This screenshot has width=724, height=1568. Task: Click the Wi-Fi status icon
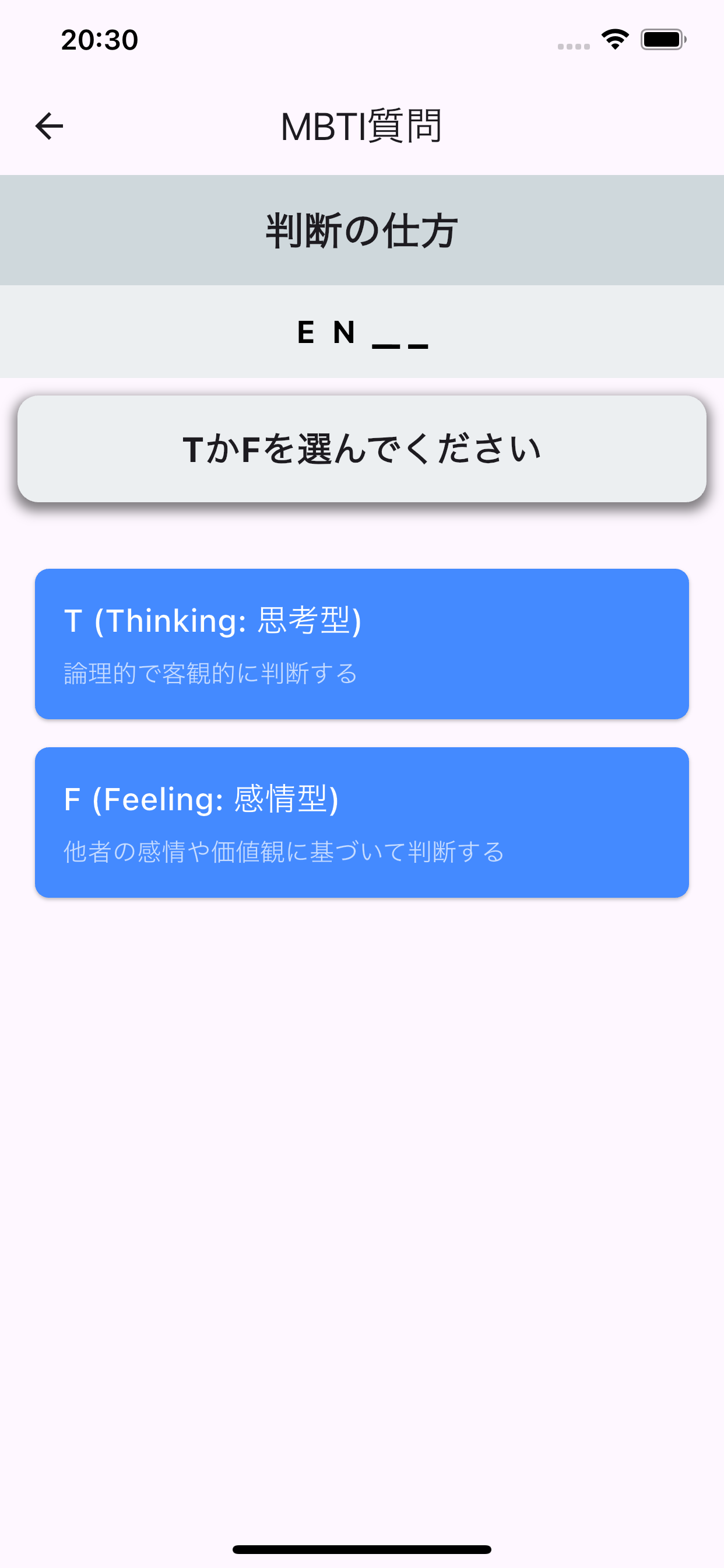click(x=614, y=39)
